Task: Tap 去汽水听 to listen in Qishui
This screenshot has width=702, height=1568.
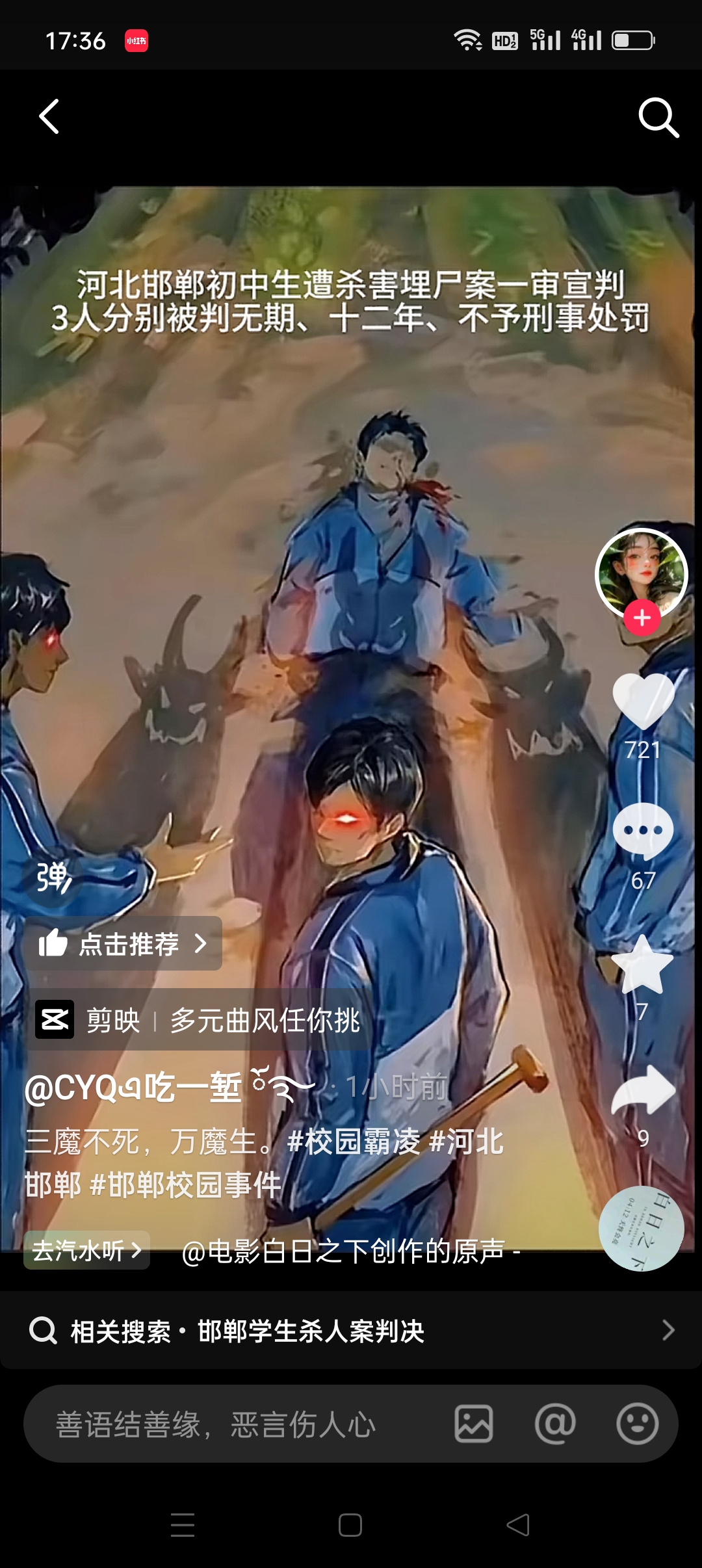Action: point(86,1250)
